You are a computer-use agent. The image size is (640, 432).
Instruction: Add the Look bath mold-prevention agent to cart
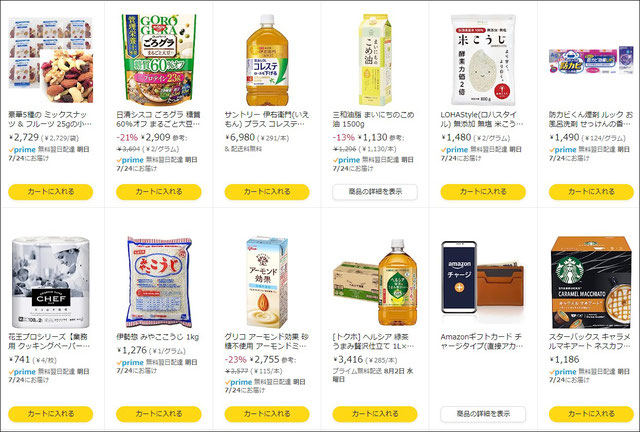tap(590, 191)
